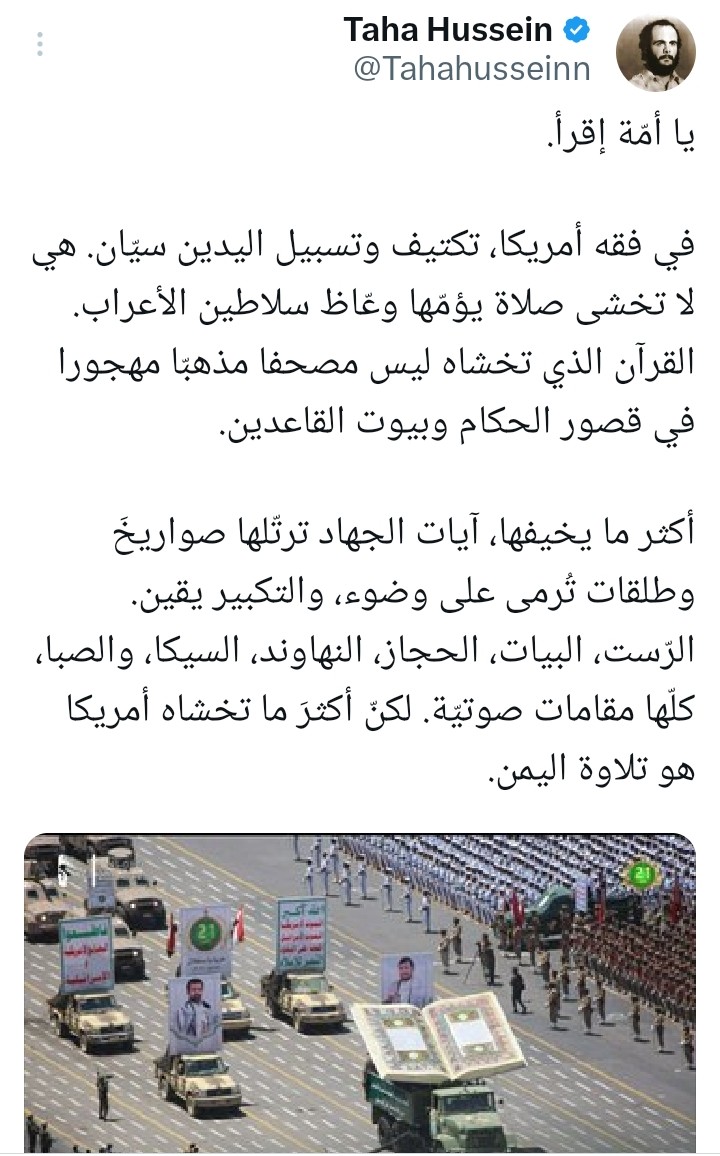Open Taha Hussein's profile picture

click(656, 51)
